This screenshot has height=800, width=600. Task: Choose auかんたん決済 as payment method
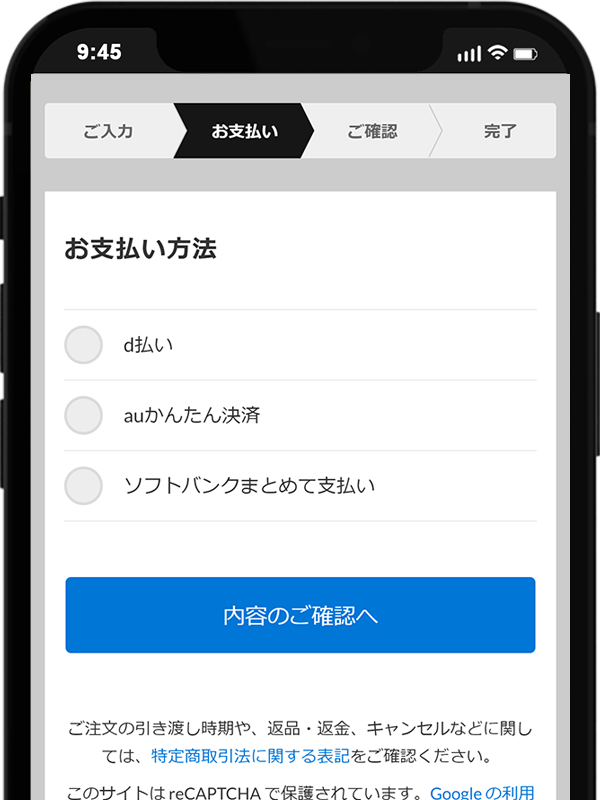[84, 415]
